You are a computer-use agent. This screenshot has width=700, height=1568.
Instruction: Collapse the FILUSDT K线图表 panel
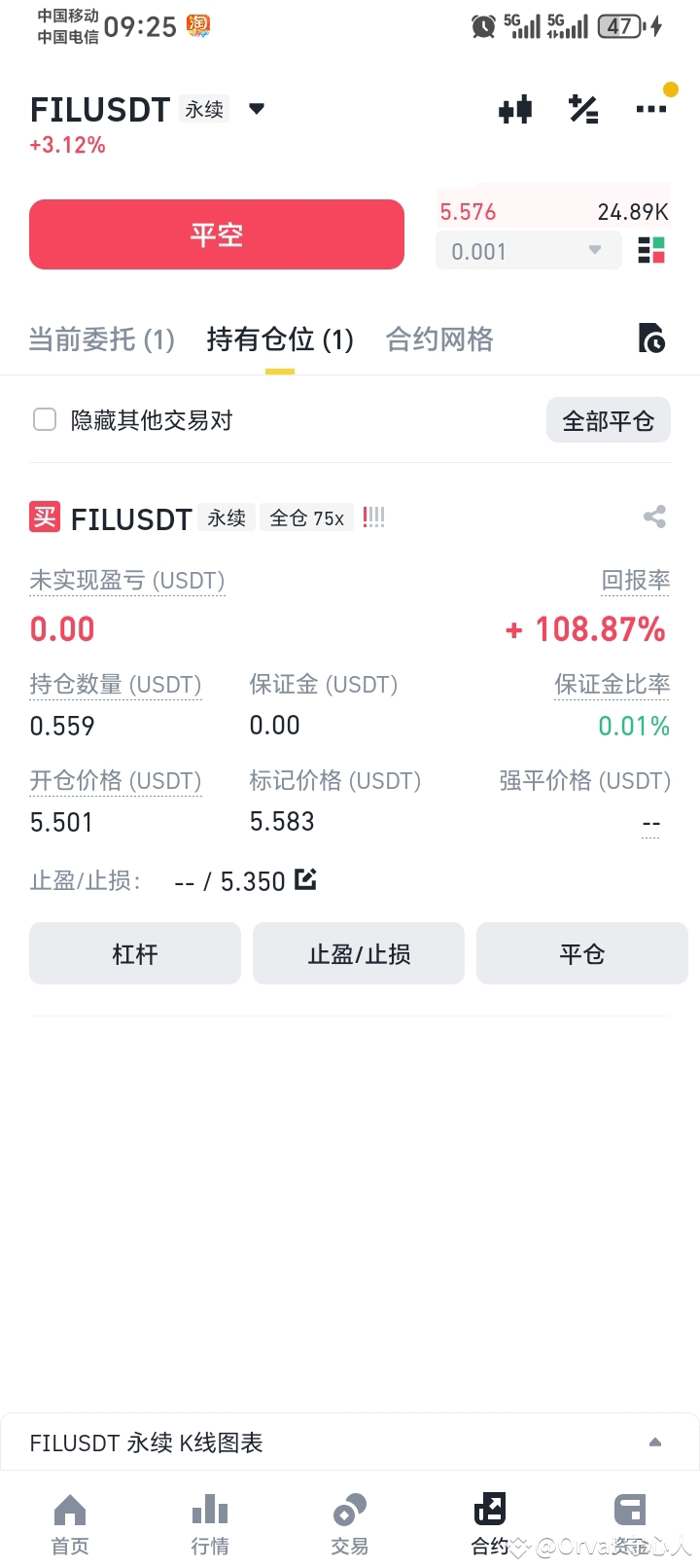pos(654,1443)
